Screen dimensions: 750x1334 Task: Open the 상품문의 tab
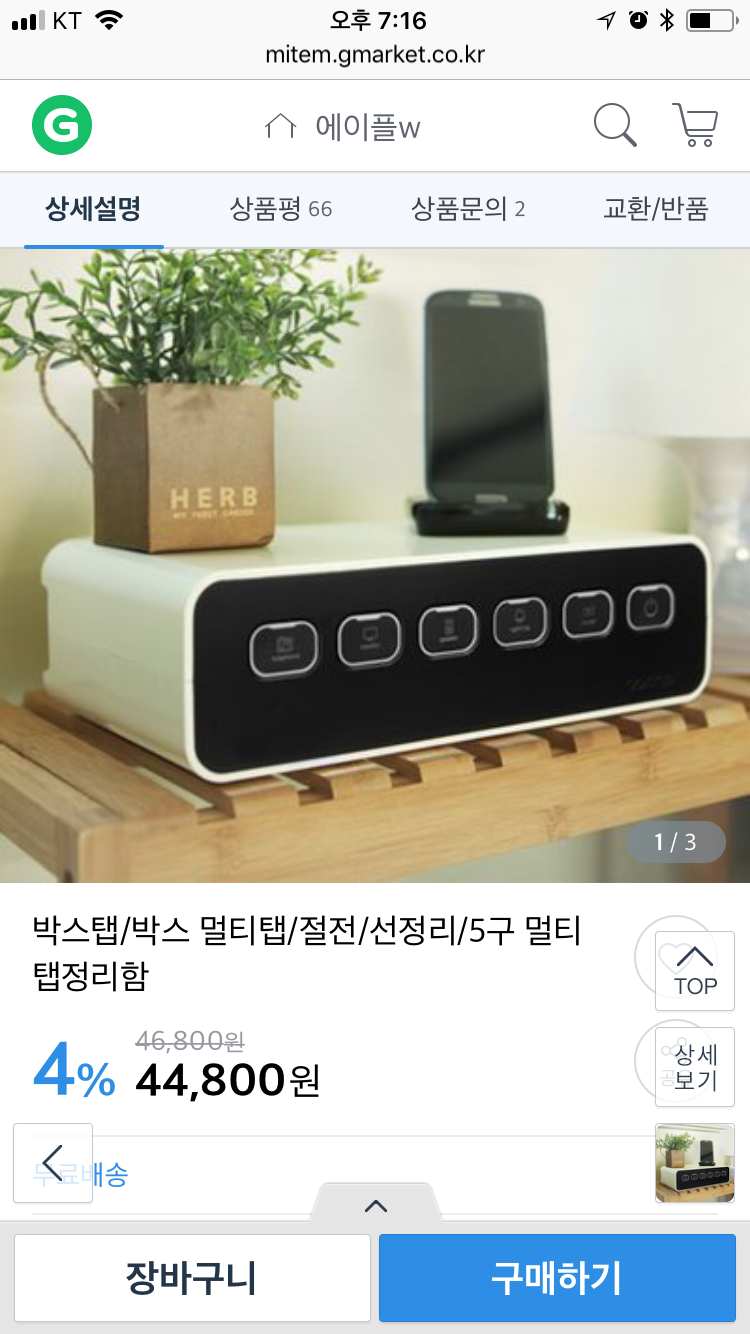tap(468, 210)
